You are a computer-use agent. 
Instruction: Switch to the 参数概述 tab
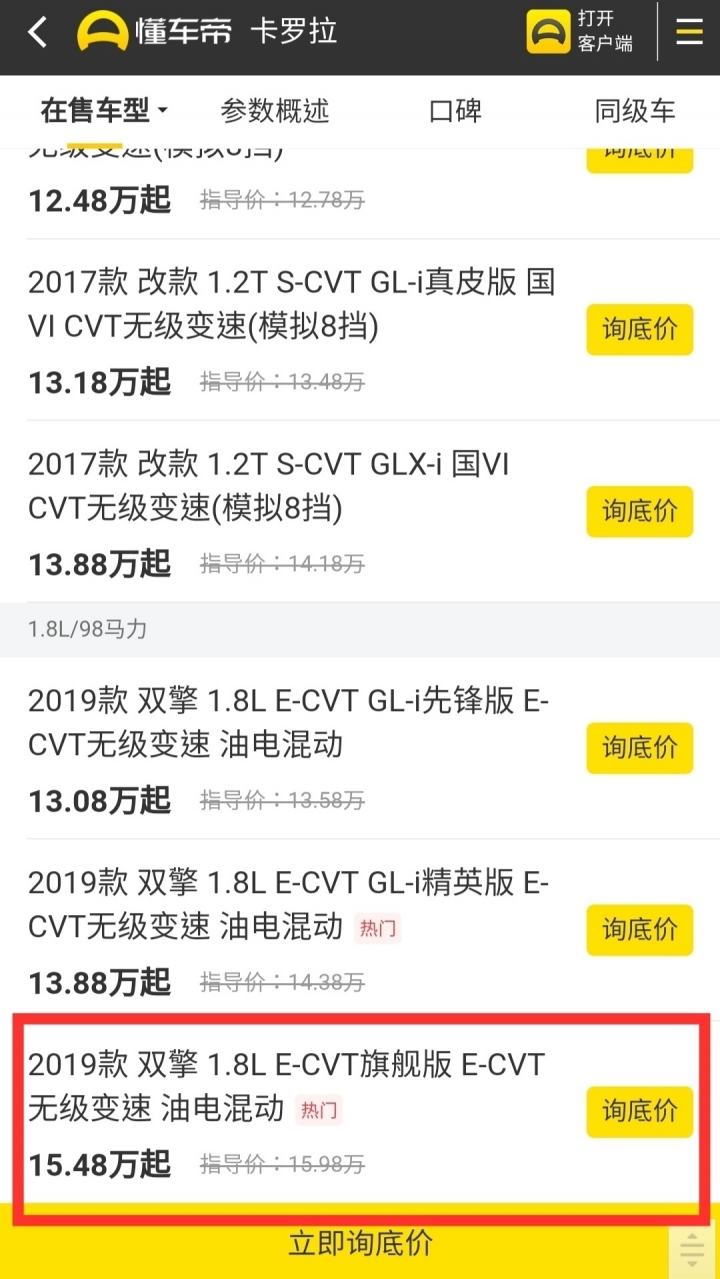tap(275, 111)
